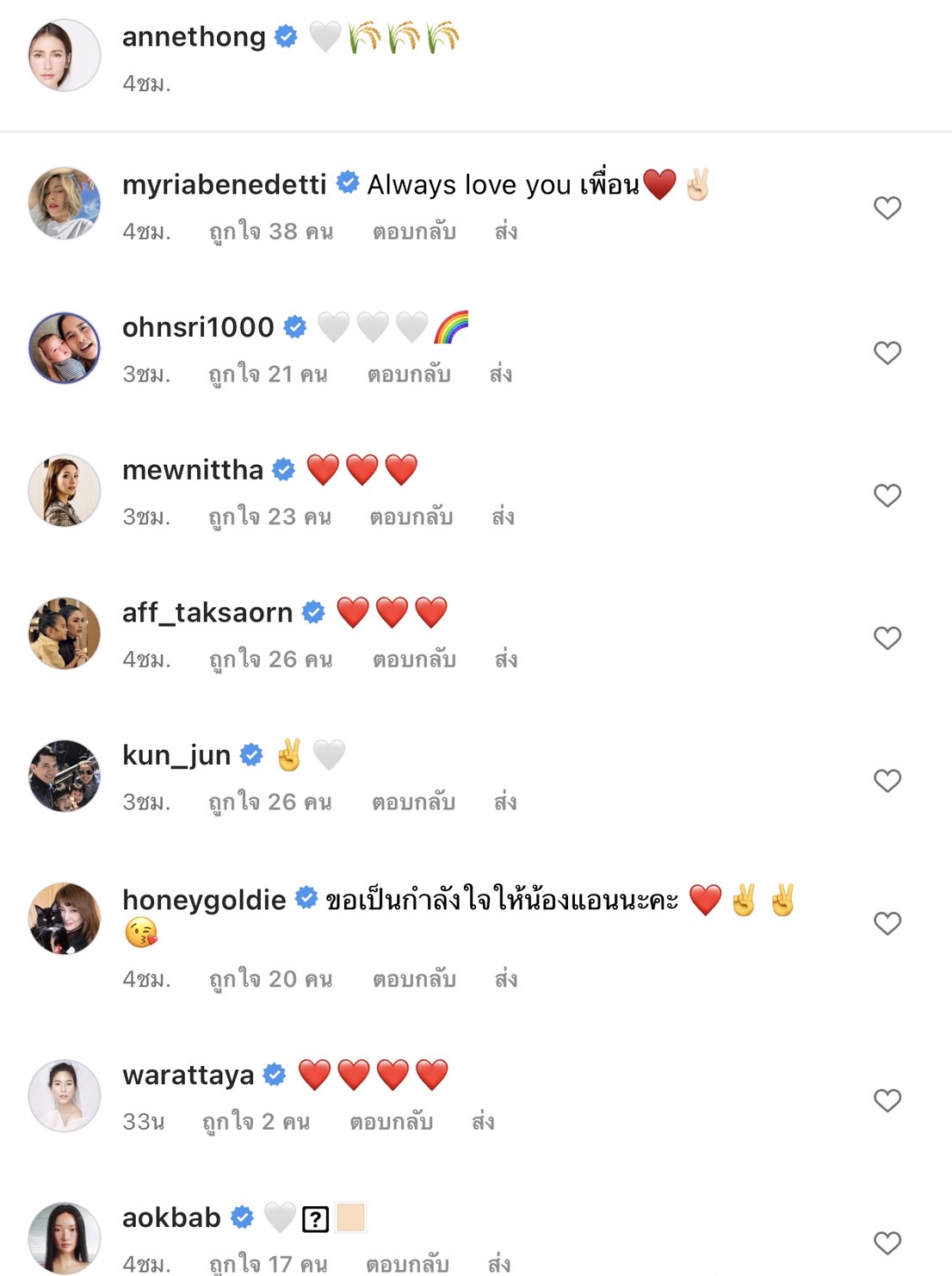Open the myriabenedetti username link
The image size is (952, 1276).
224,184
